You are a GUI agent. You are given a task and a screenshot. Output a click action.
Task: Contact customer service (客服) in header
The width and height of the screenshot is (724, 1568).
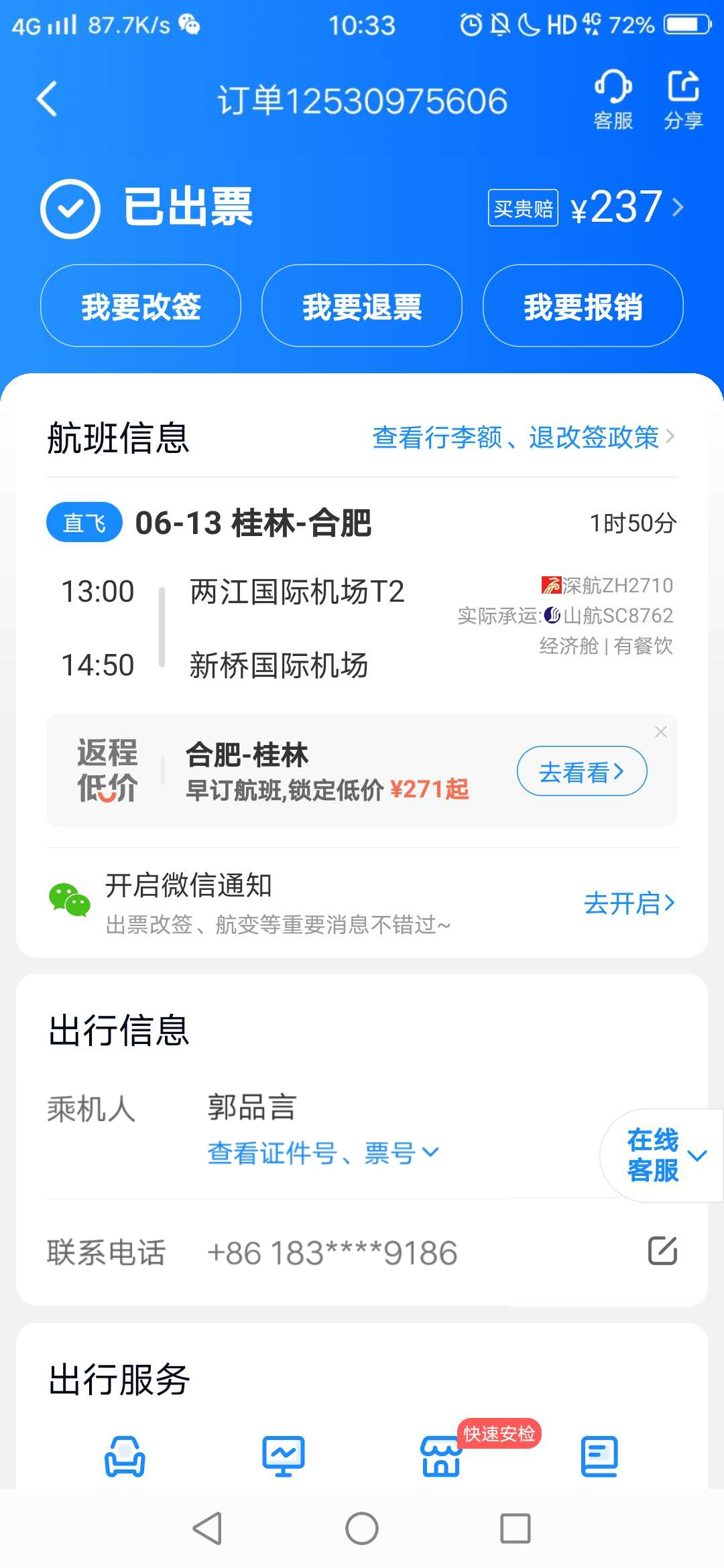point(613,101)
